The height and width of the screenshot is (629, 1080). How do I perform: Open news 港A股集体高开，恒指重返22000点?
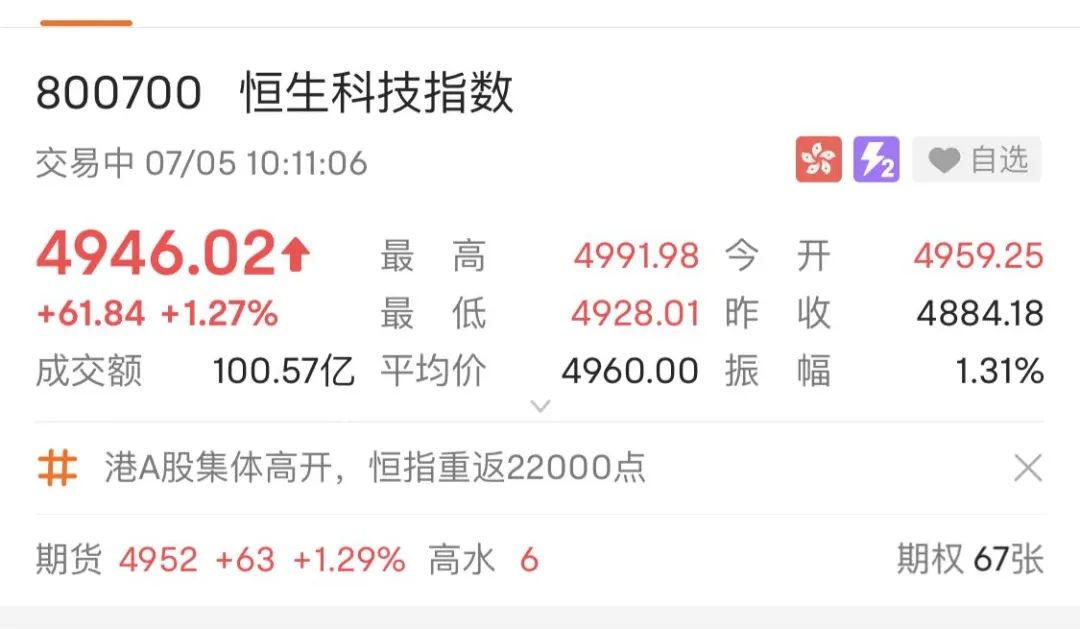(375, 467)
